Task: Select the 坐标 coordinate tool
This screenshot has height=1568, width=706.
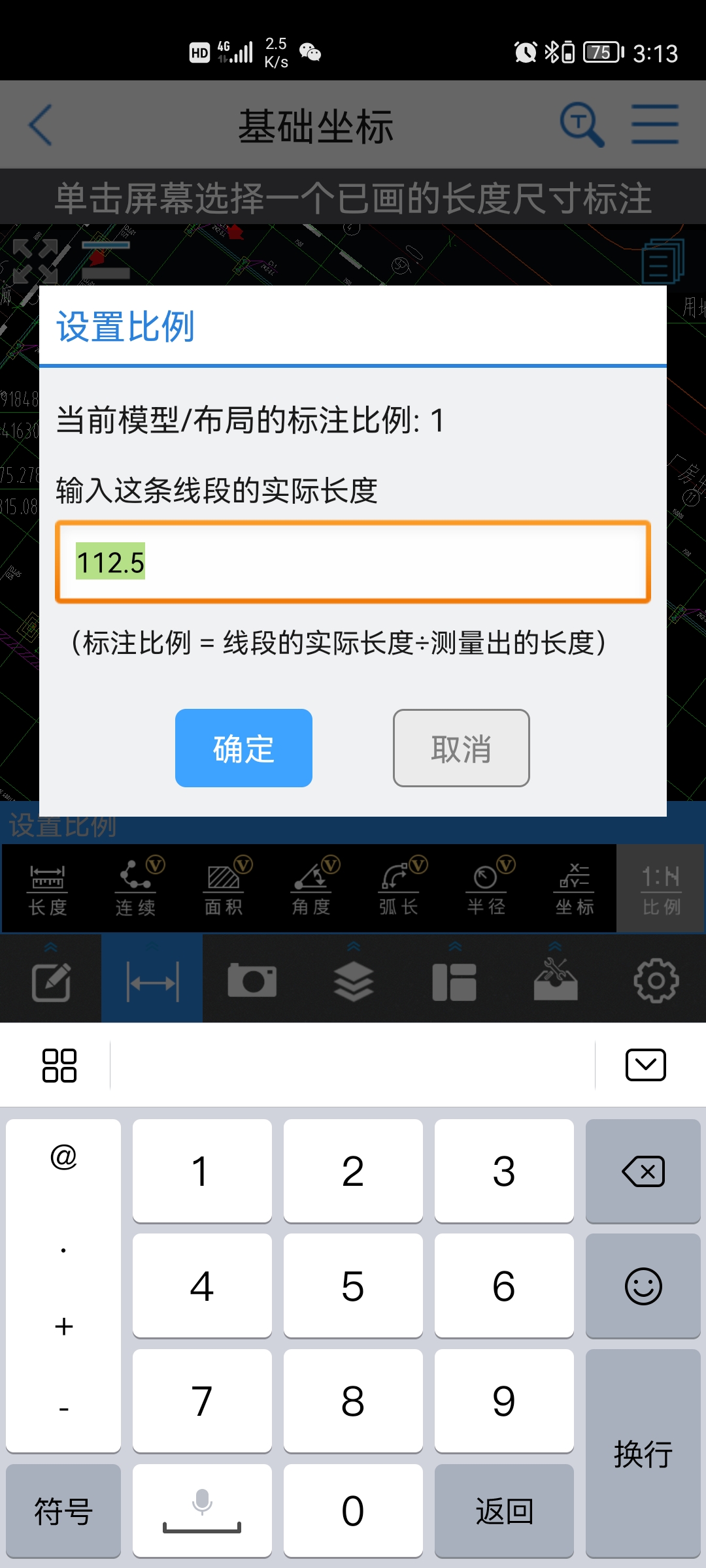Action: (575, 889)
